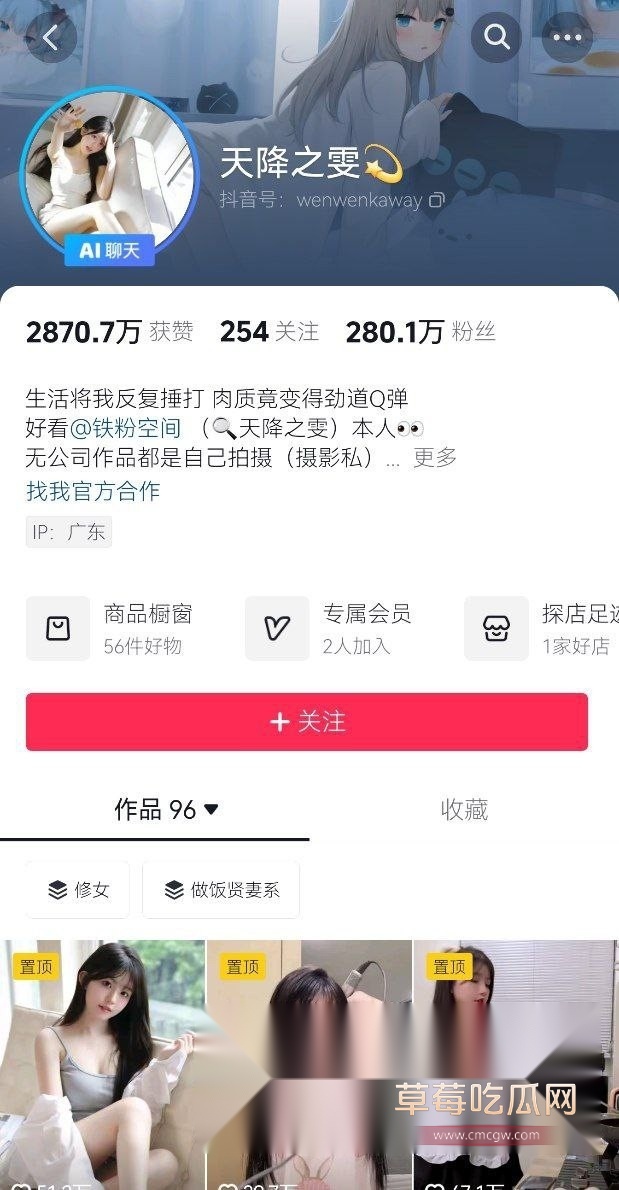The width and height of the screenshot is (619, 1190).
Task: Open the 280.1万 粉丝 followers list
Action: click(420, 332)
